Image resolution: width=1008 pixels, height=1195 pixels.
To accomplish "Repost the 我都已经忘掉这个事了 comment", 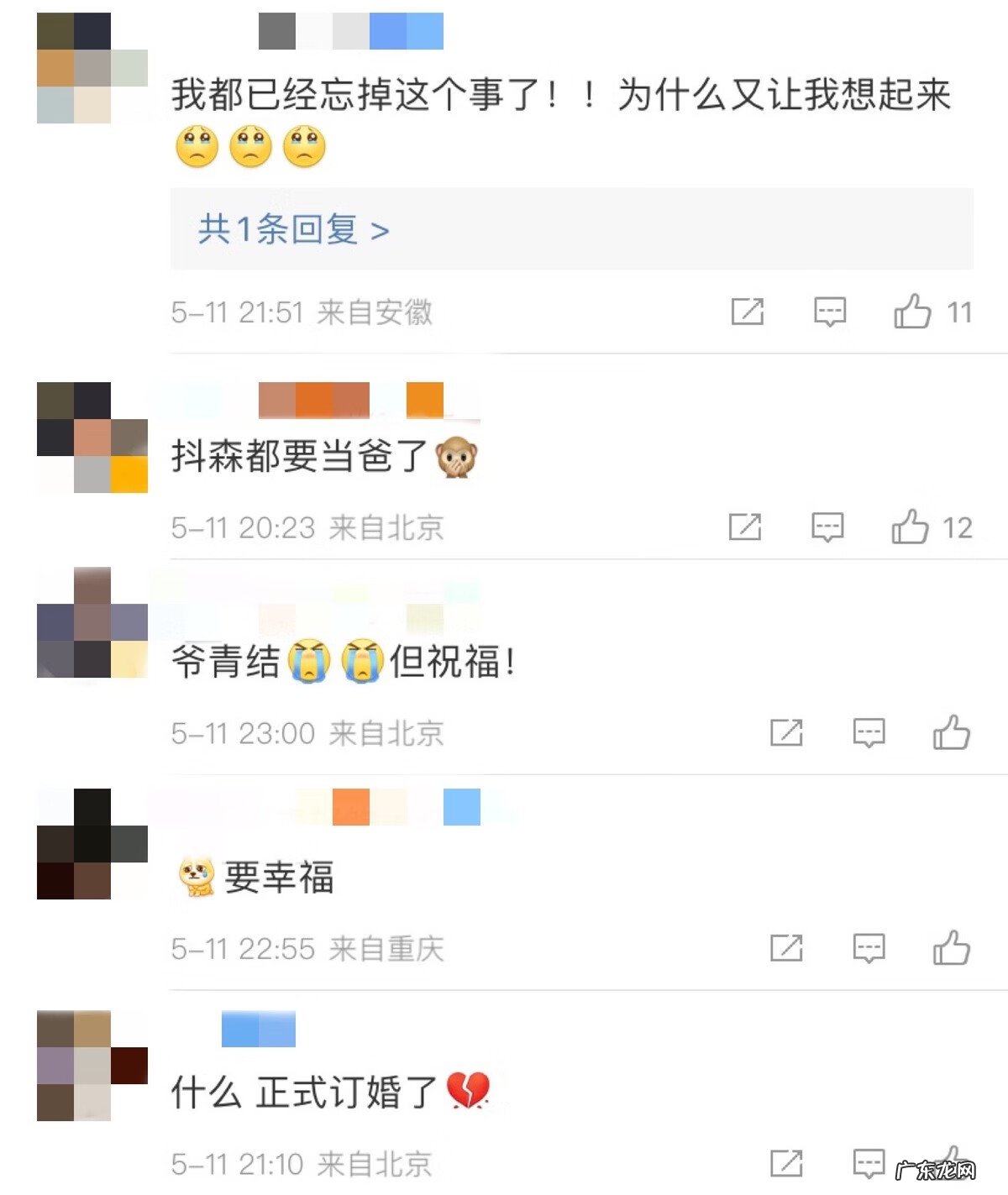I will coord(747,312).
